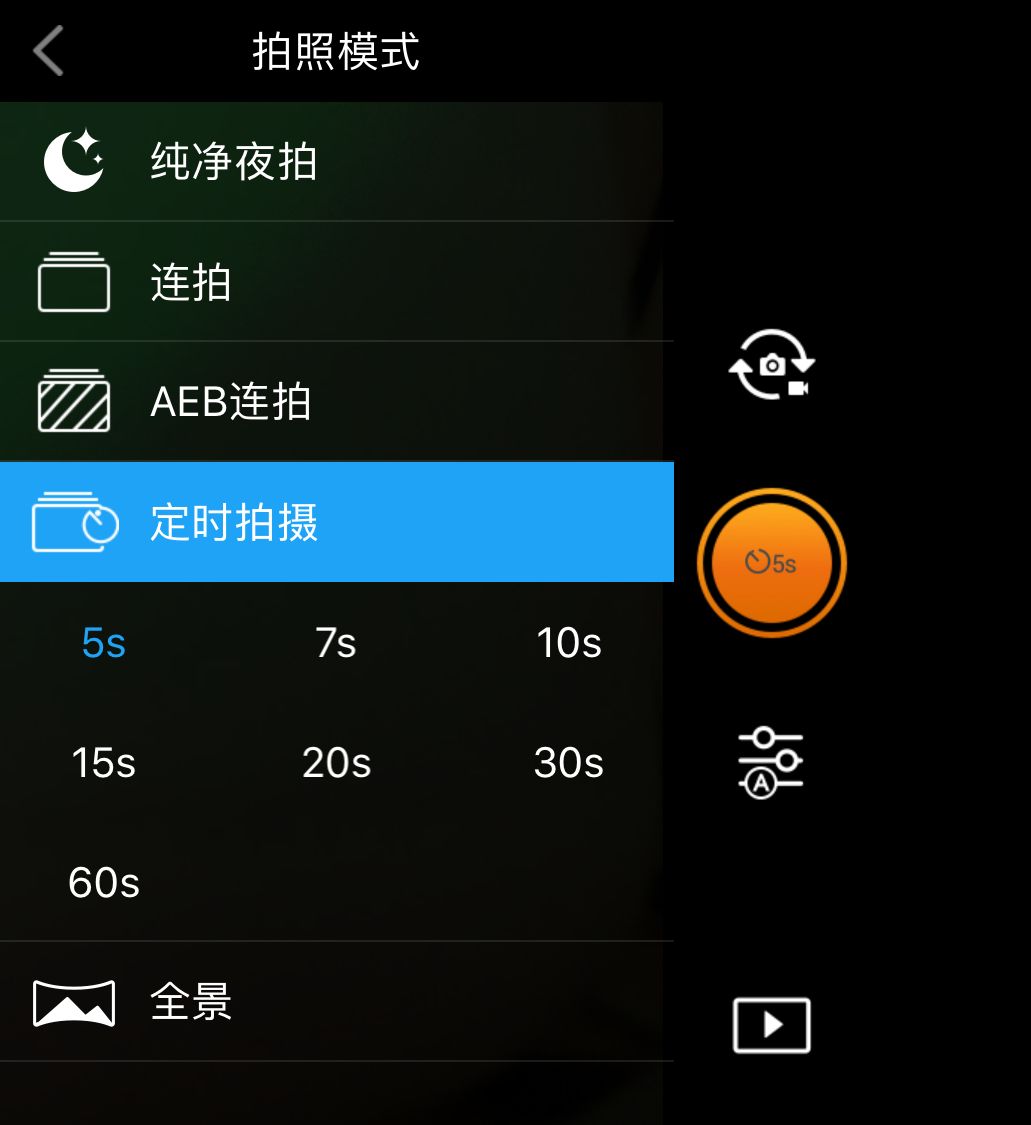Tap the 15s option text

[103, 763]
